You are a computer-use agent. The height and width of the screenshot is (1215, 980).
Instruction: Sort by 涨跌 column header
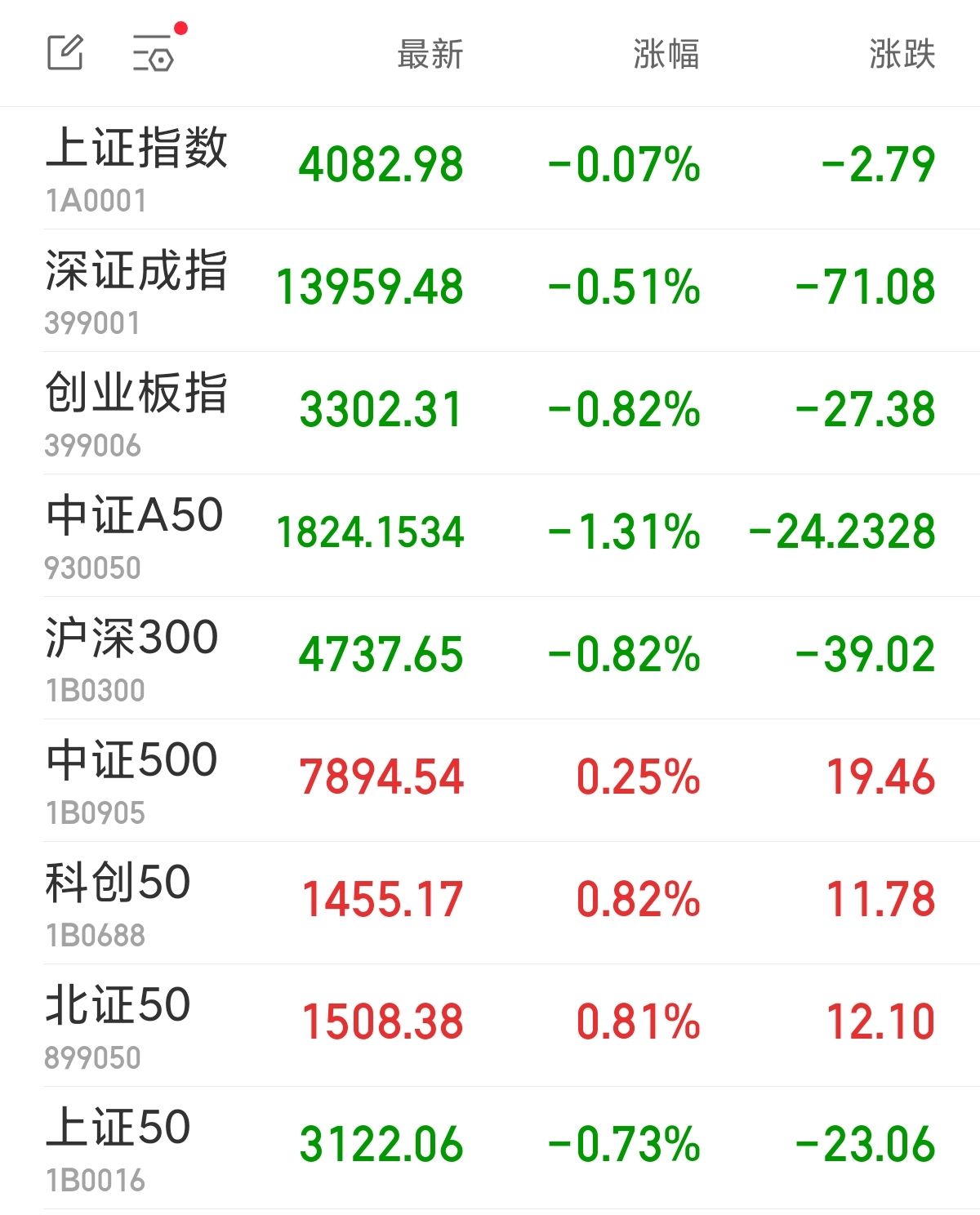(902, 55)
